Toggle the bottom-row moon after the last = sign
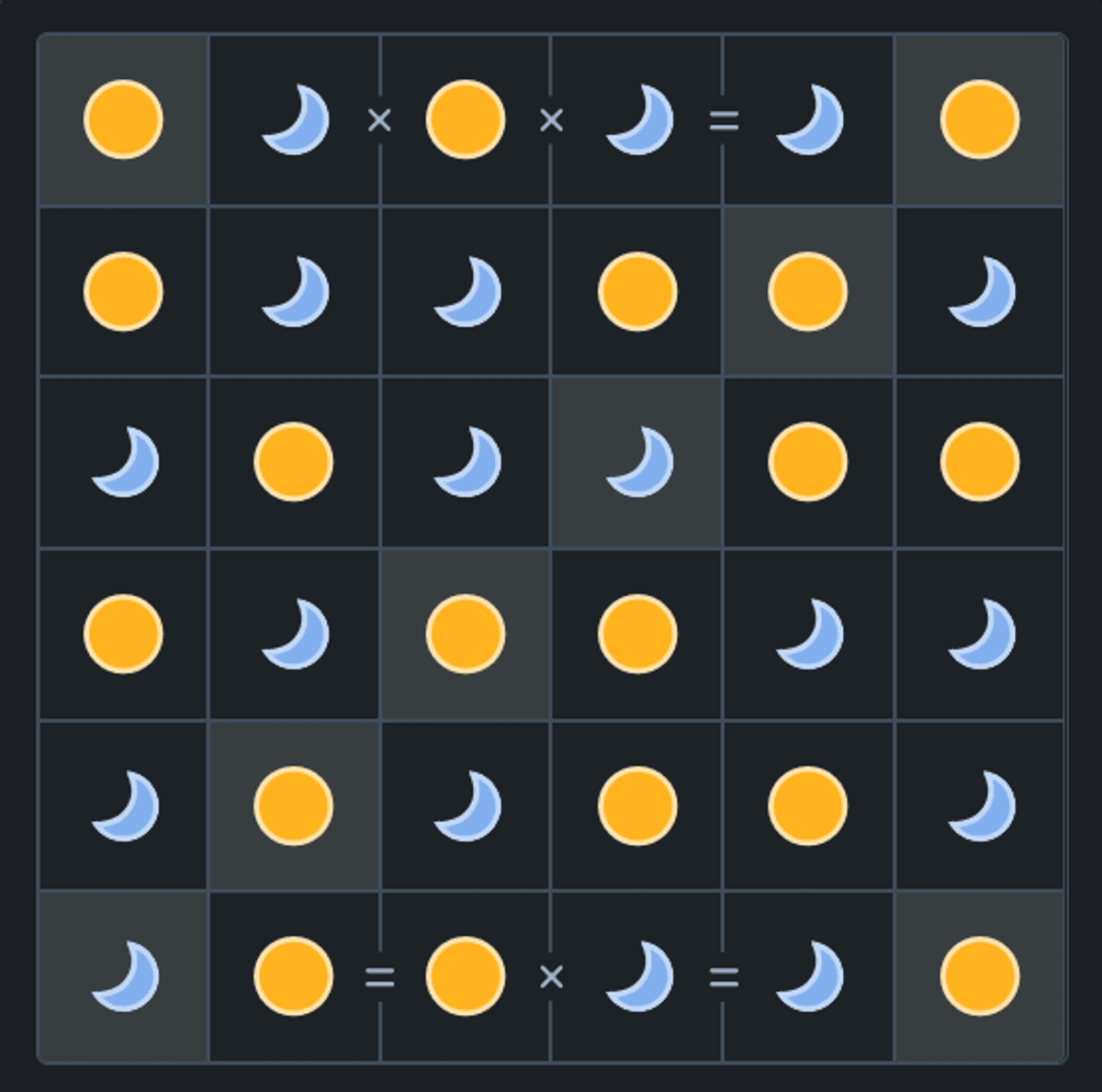This screenshot has height=1092, width=1102. [808, 975]
